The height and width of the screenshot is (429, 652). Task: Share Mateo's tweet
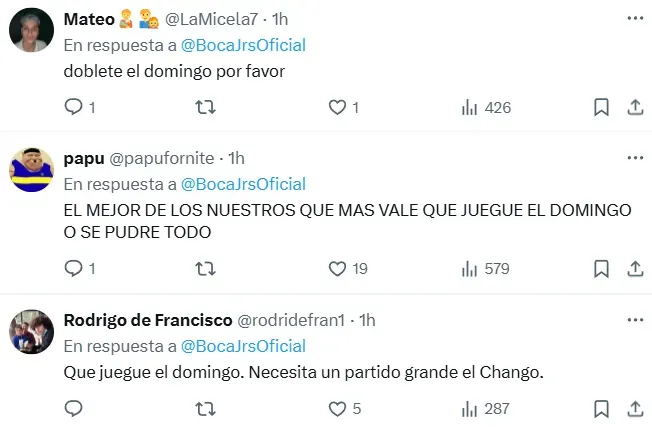click(x=634, y=107)
